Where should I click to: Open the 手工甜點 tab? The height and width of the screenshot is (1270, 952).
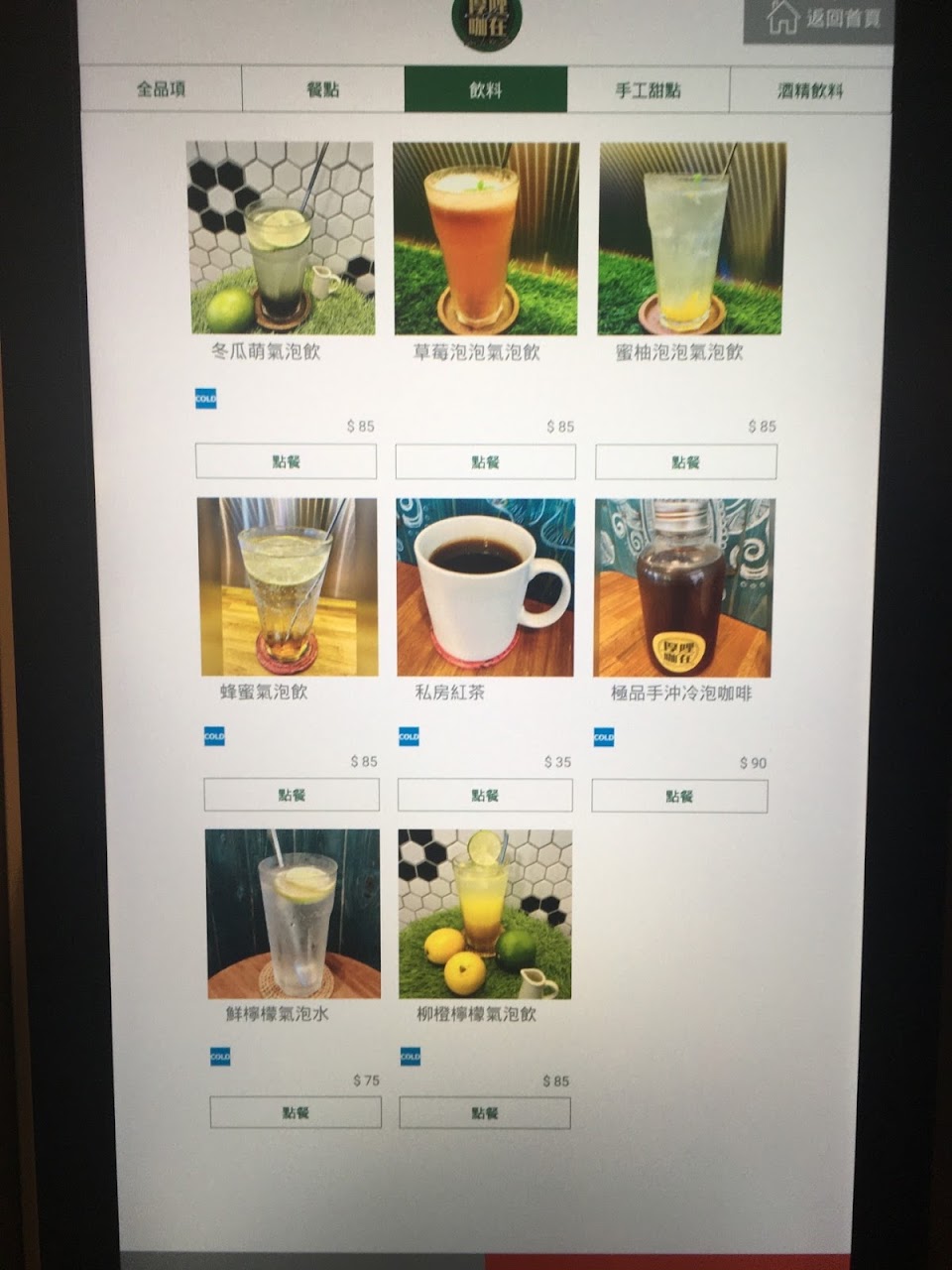(649, 90)
